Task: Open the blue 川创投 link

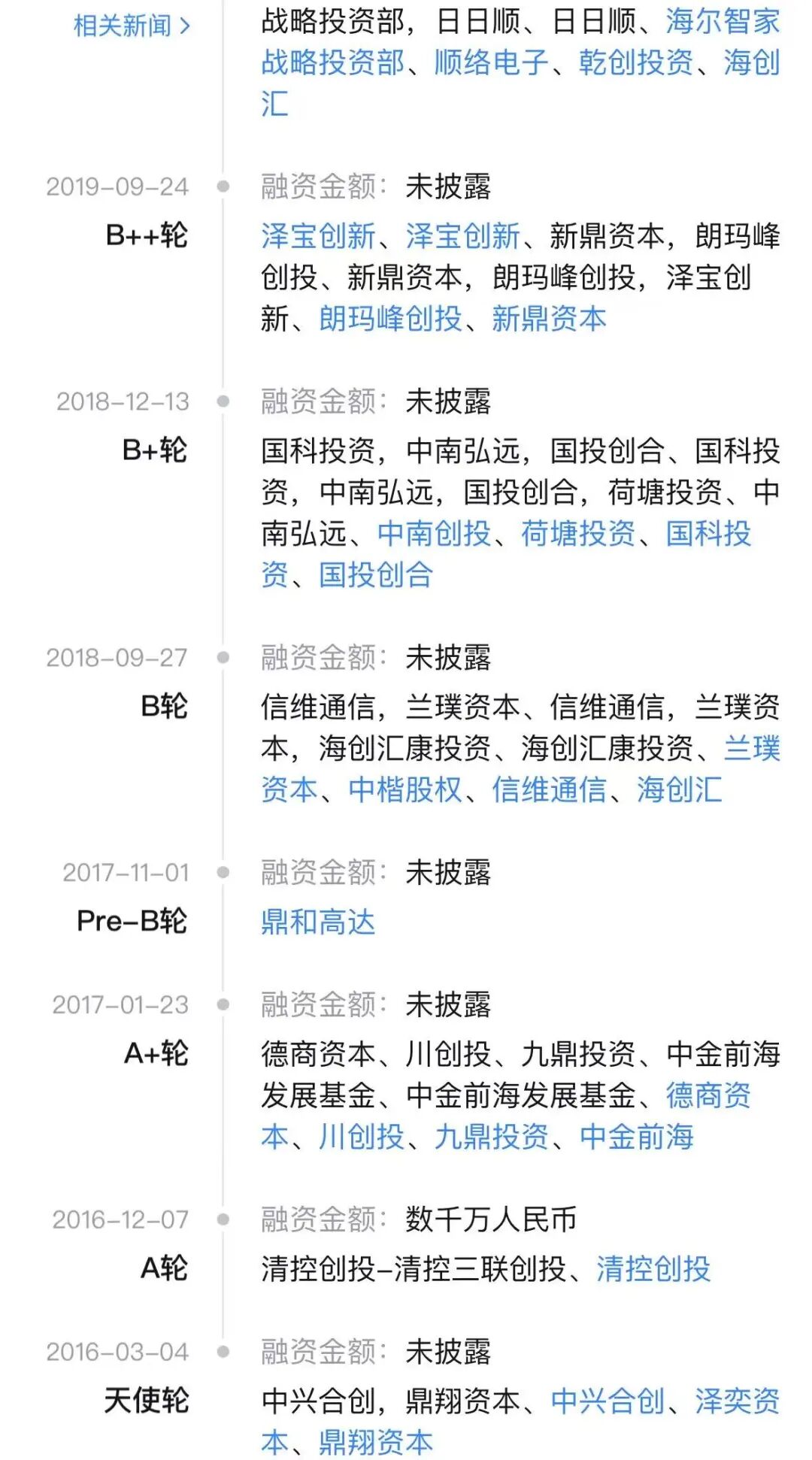Action: click(x=361, y=1137)
